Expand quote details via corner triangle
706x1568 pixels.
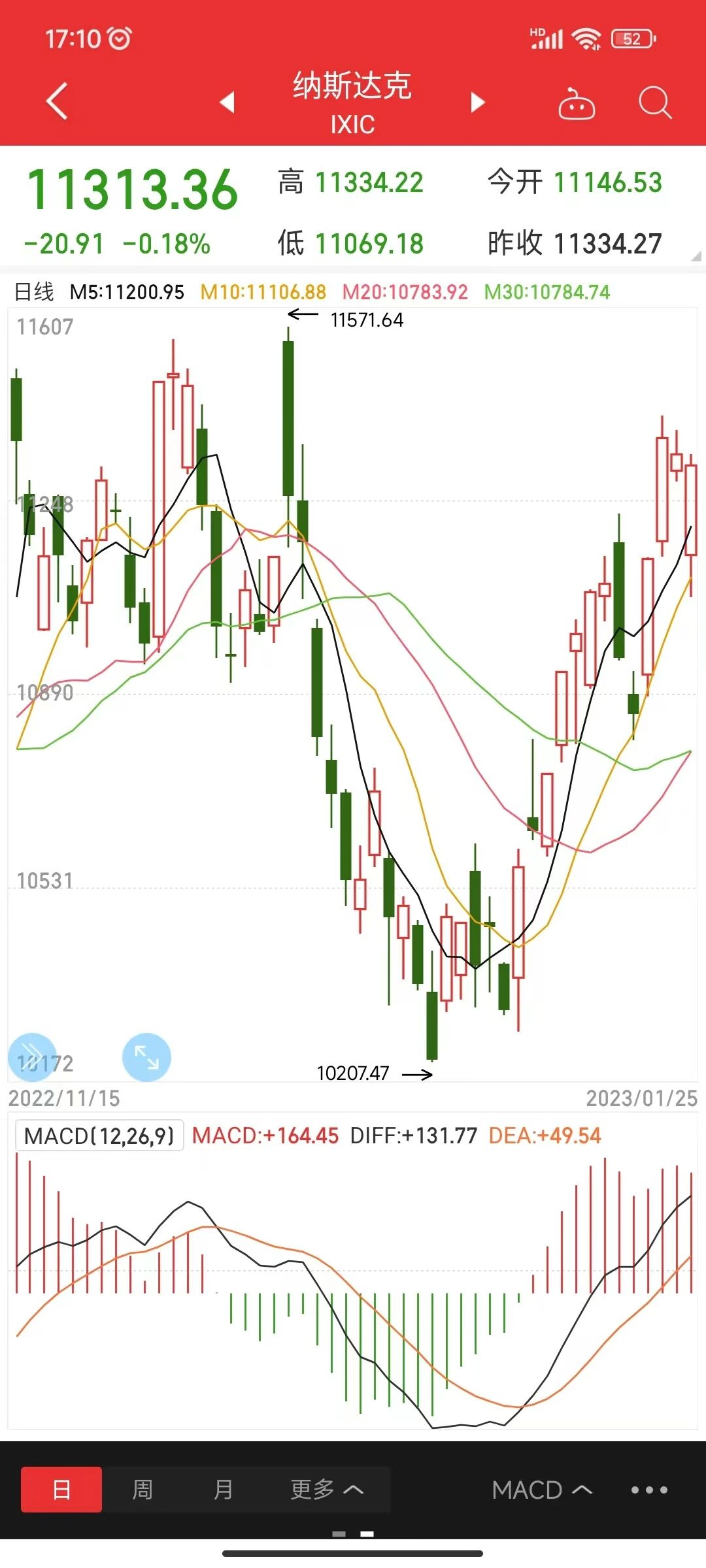(x=696, y=257)
